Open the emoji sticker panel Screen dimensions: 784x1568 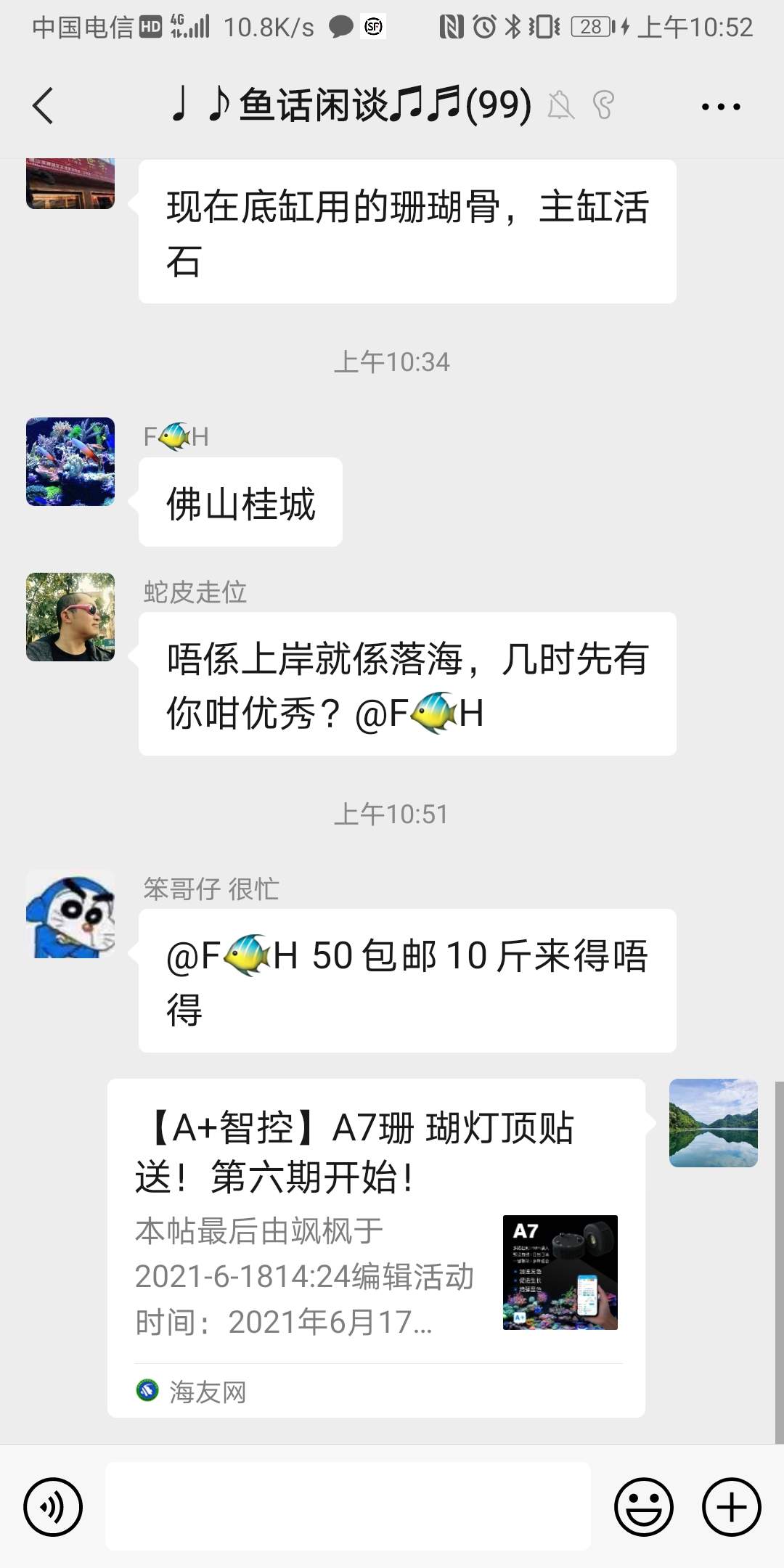643,1507
